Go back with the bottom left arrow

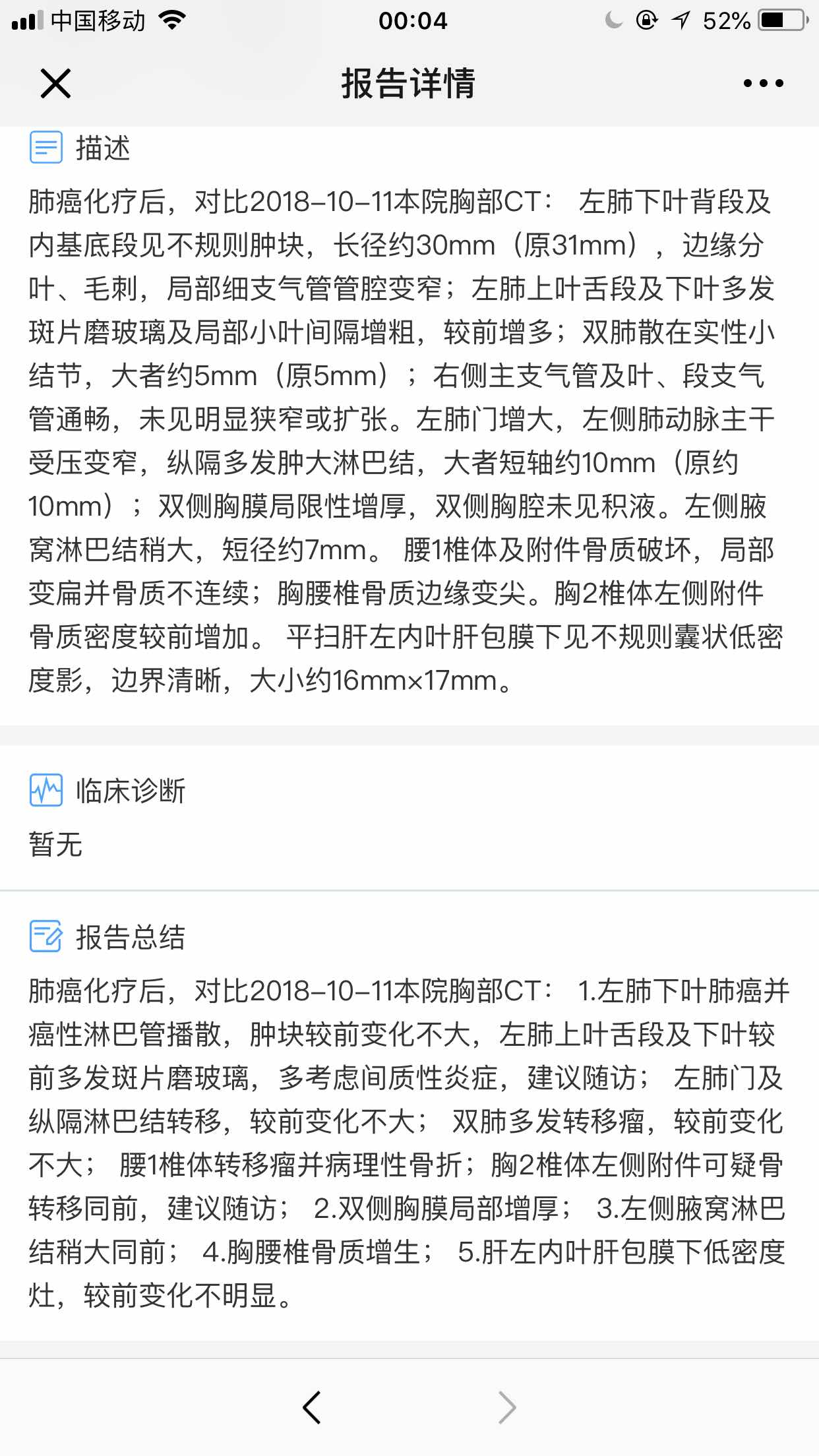(312, 1407)
